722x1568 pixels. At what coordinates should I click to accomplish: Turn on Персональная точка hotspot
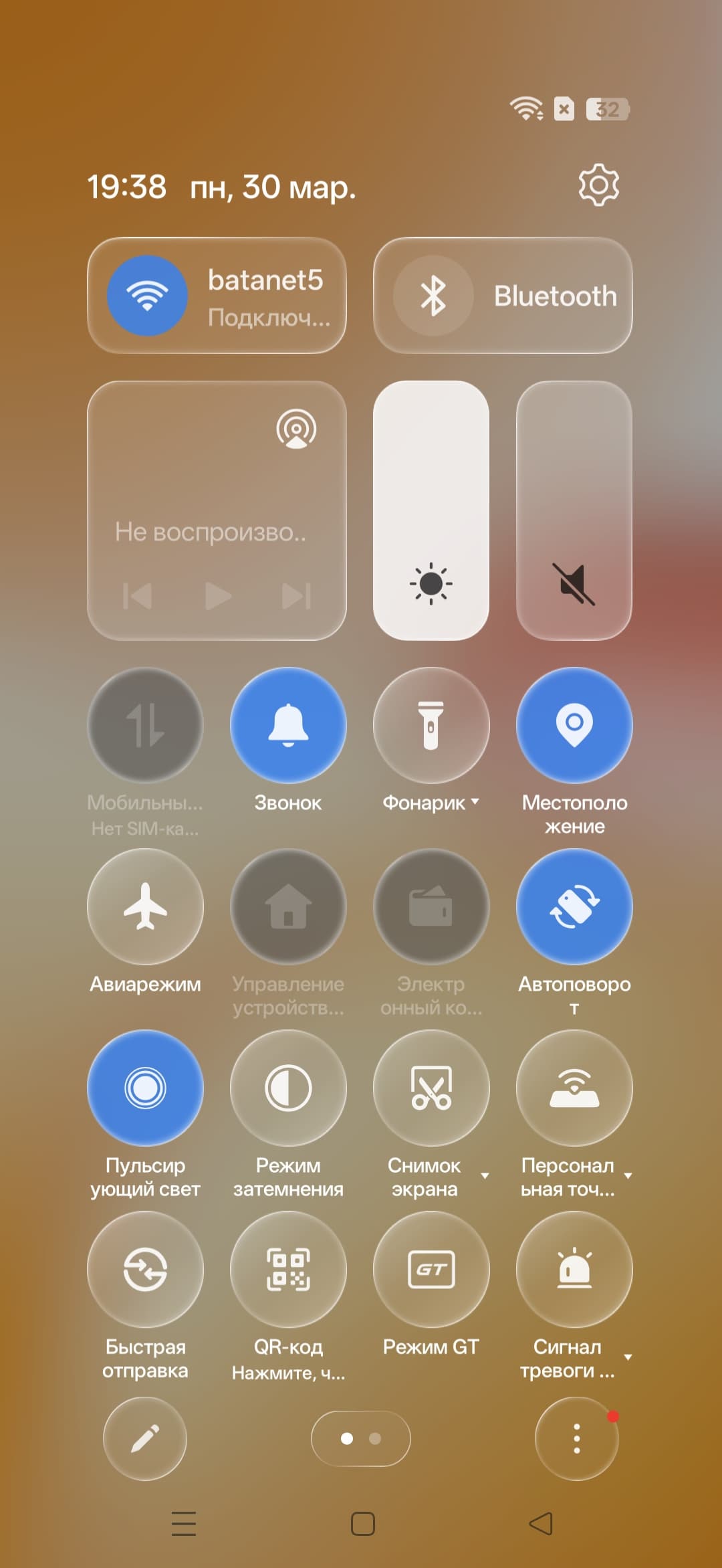coord(574,1088)
